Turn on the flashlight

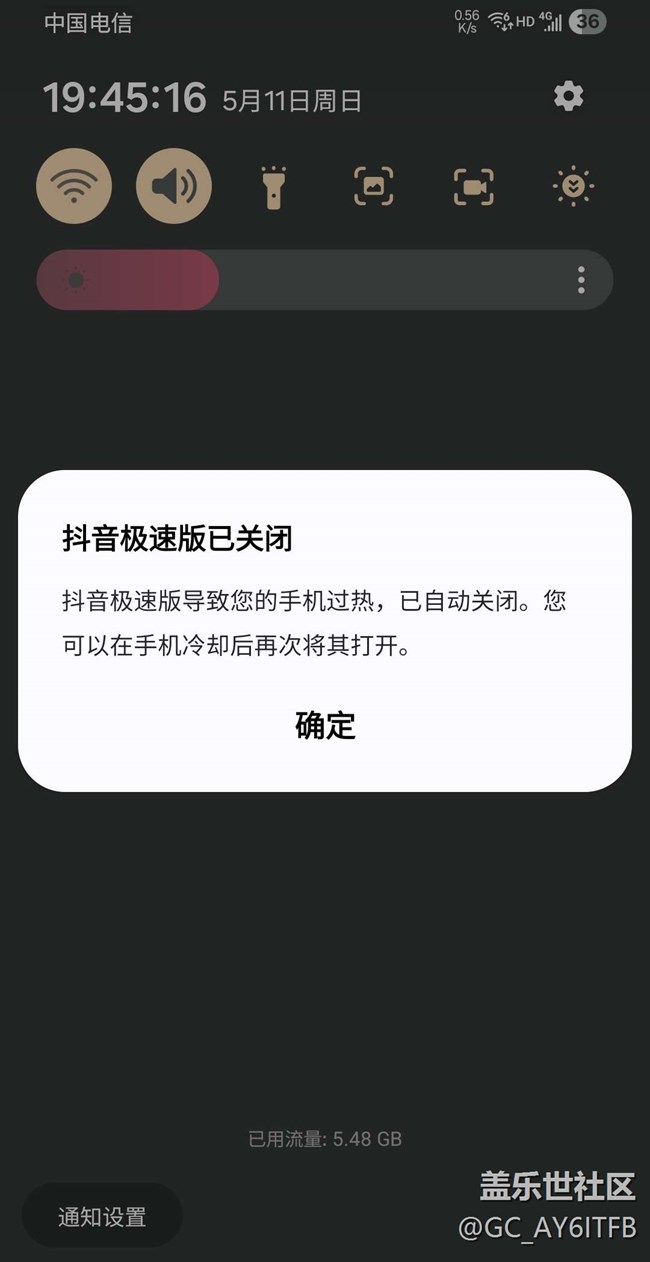tap(273, 187)
